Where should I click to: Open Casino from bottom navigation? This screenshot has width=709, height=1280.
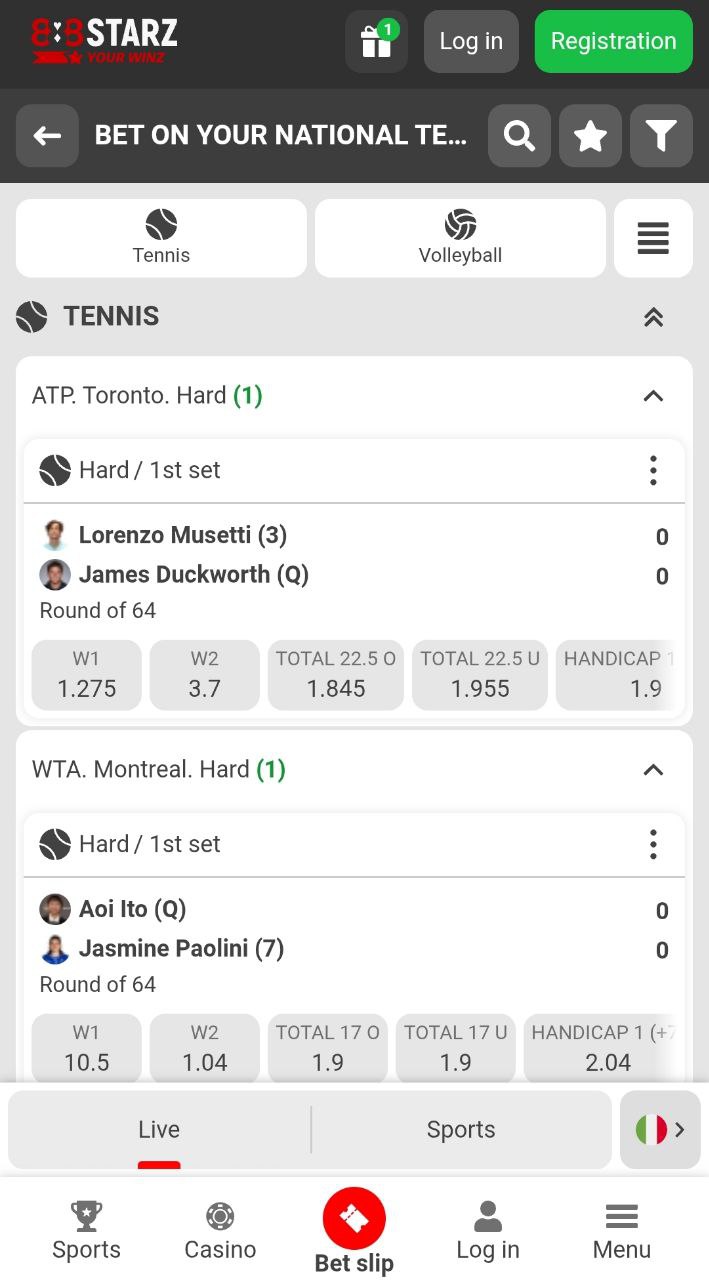click(220, 1232)
